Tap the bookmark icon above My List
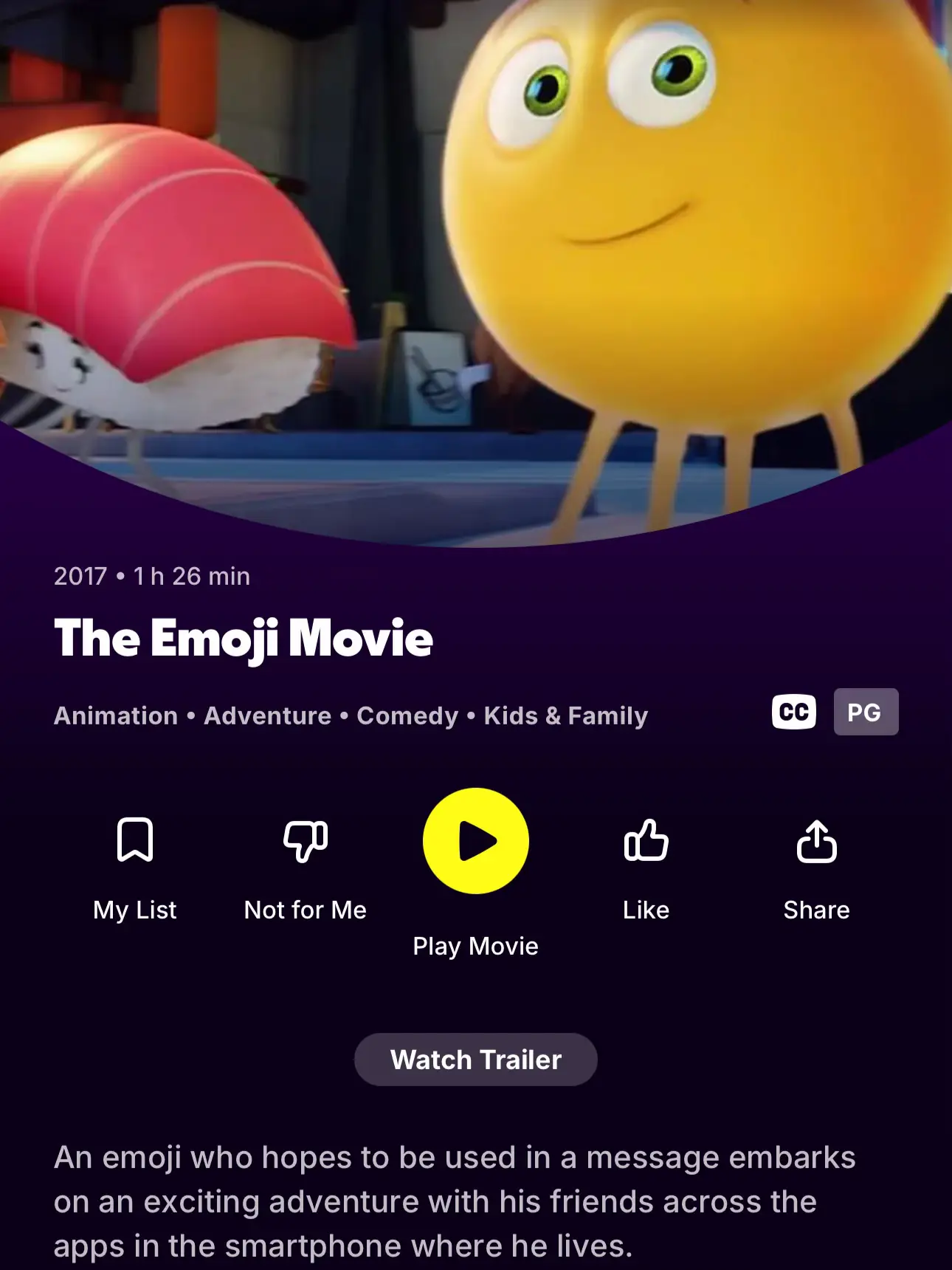The height and width of the screenshot is (1270, 952). 134,842
